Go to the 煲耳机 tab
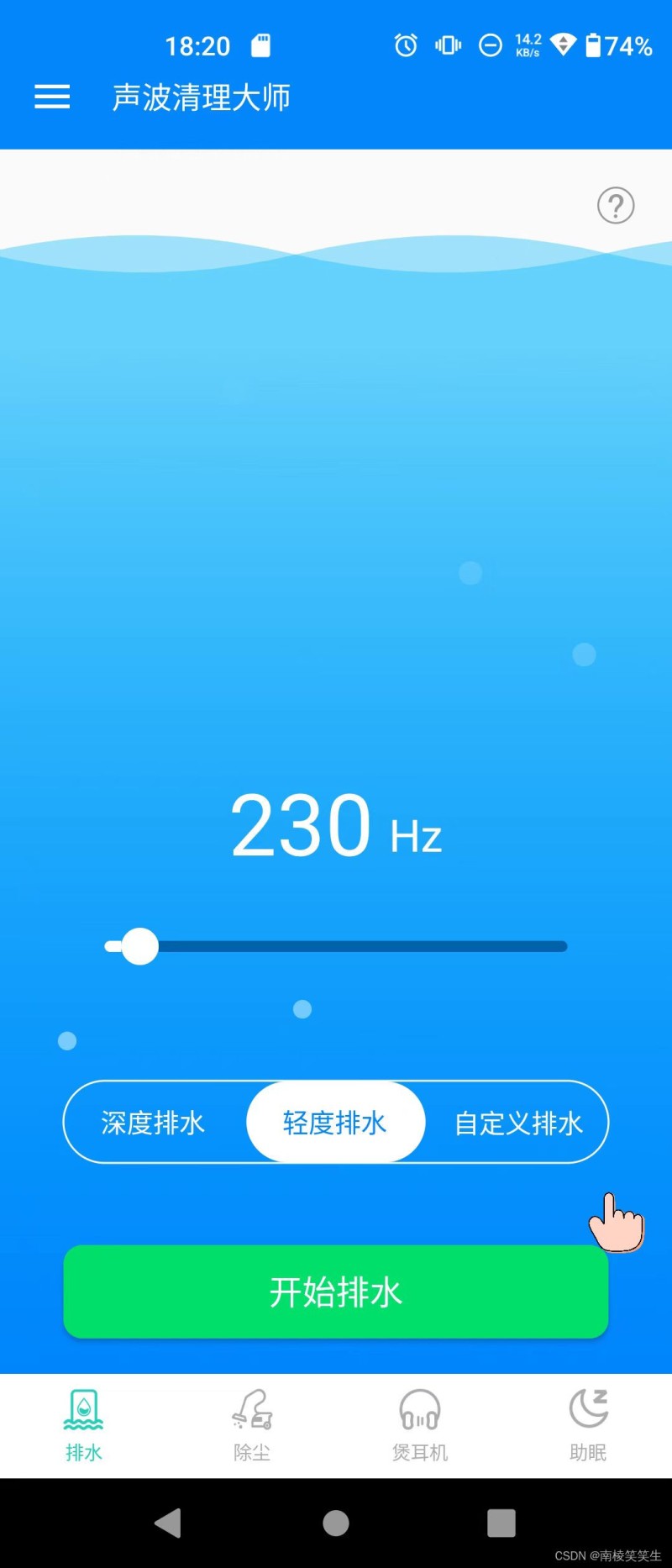672x1568 pixels. (x=420, y=1426)
